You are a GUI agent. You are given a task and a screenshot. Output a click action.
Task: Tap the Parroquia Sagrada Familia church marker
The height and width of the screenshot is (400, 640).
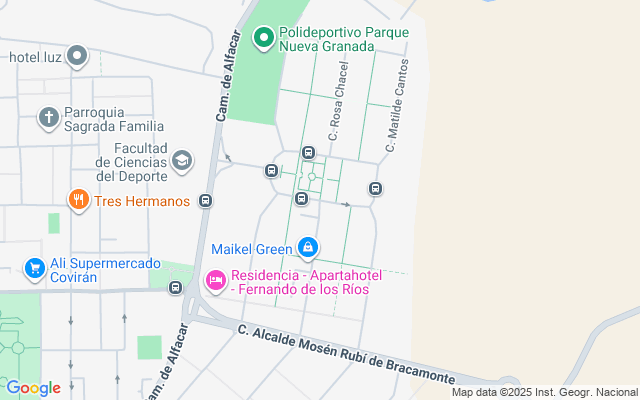point(48,118)
